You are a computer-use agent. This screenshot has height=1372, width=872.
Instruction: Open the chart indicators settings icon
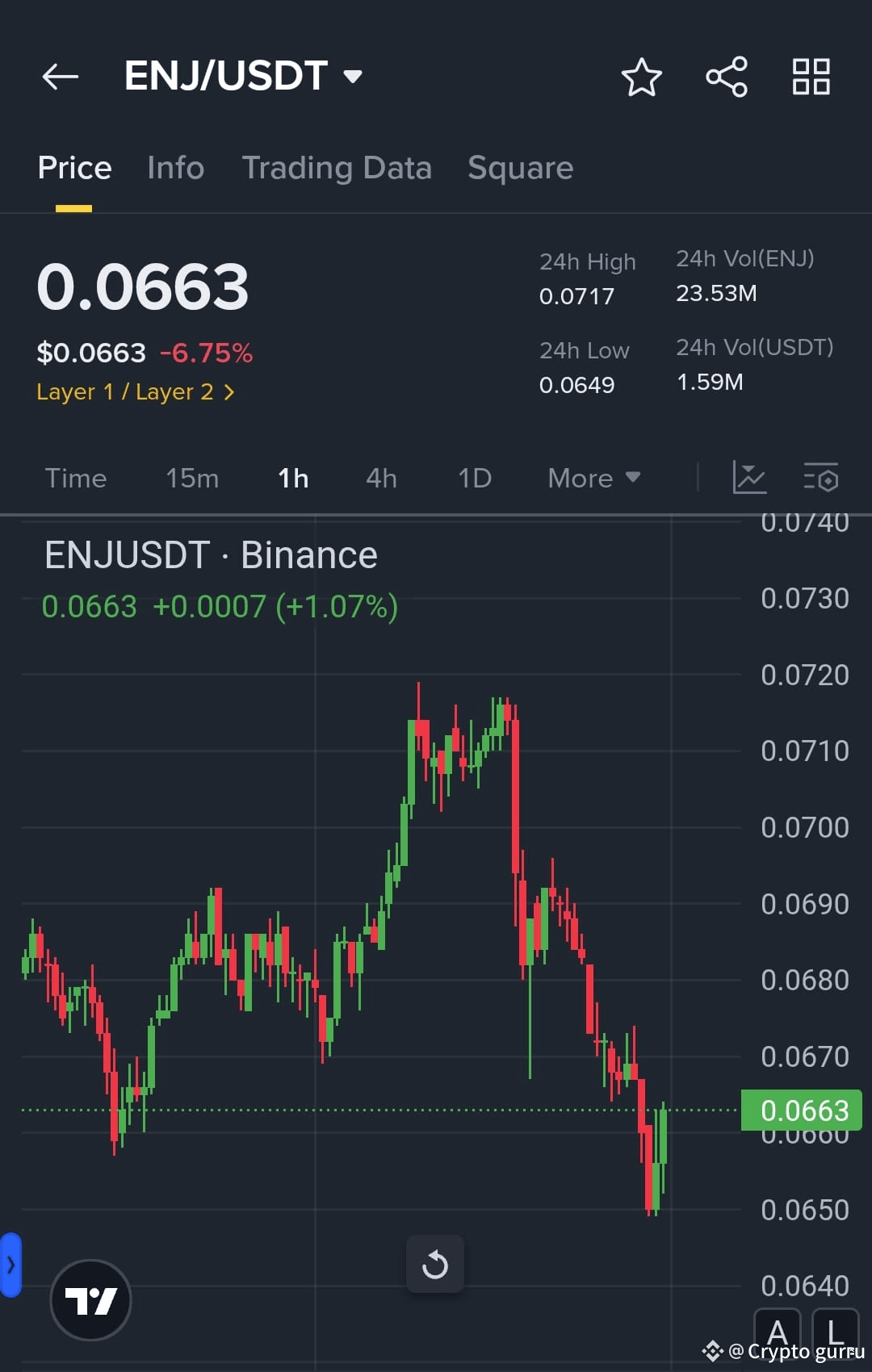[822, 479]
